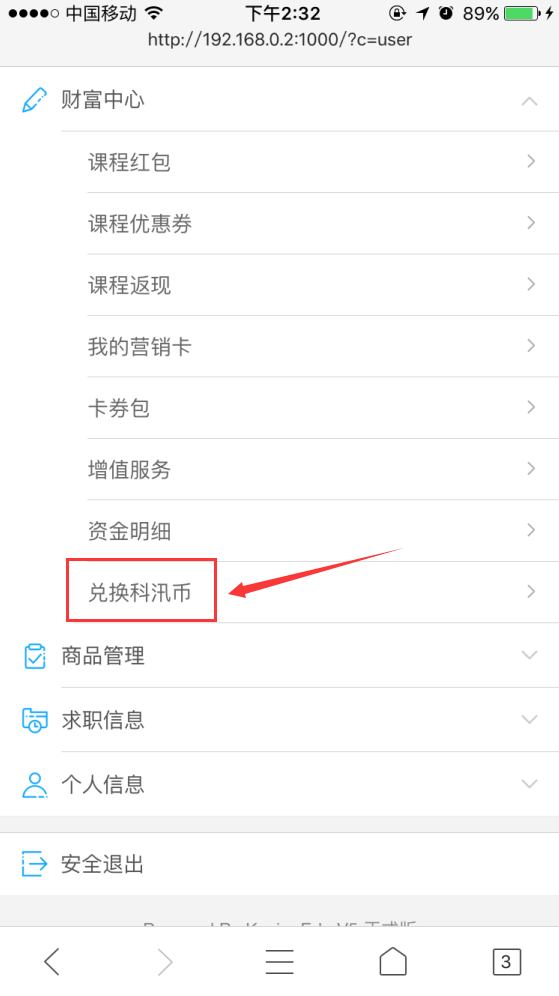Viewport: 559px width, 996px height.
Task: Open 兑换科汛币
Action: (323, 592)
